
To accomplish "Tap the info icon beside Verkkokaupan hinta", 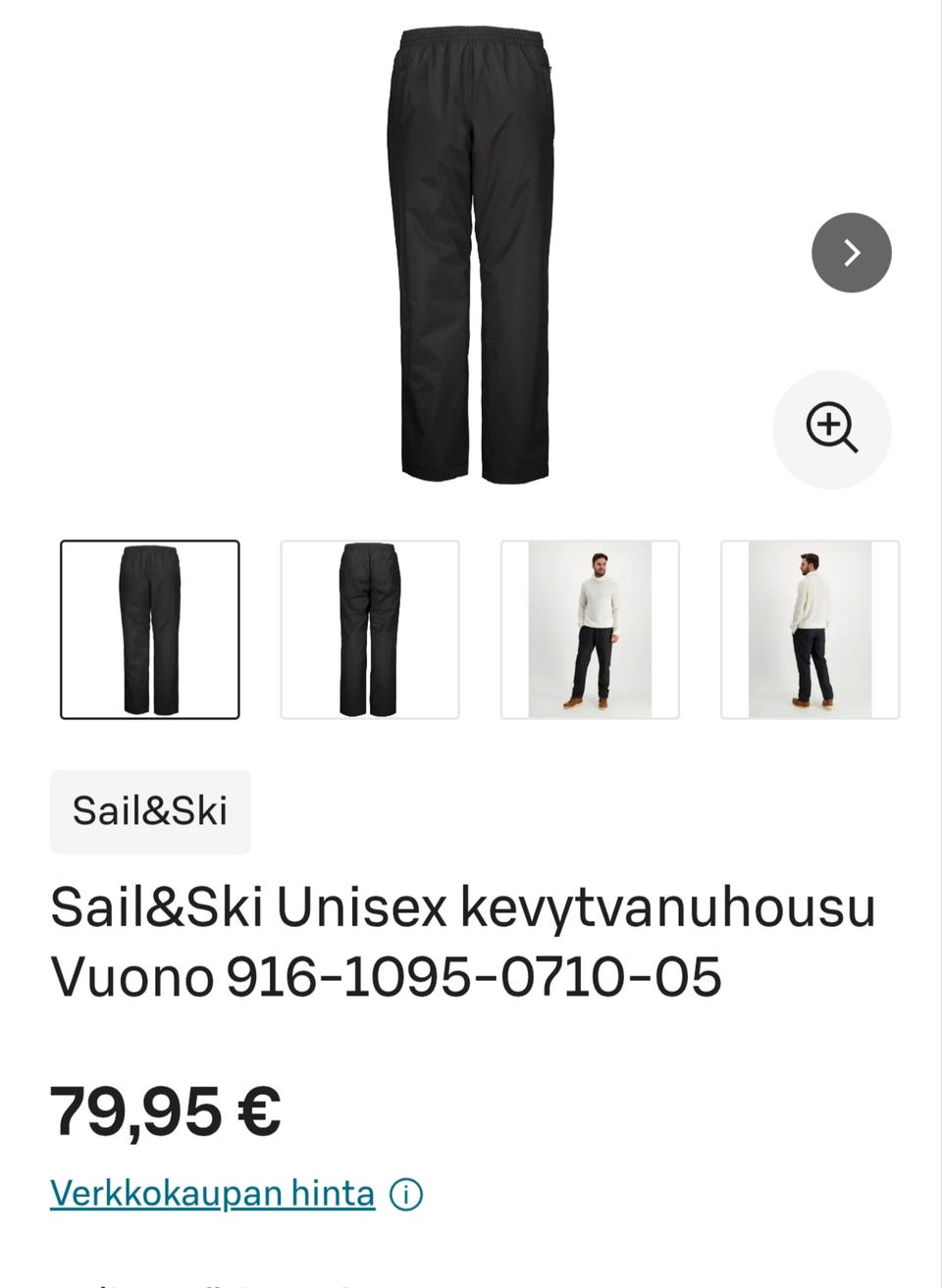I will (x=405, y=1194).
